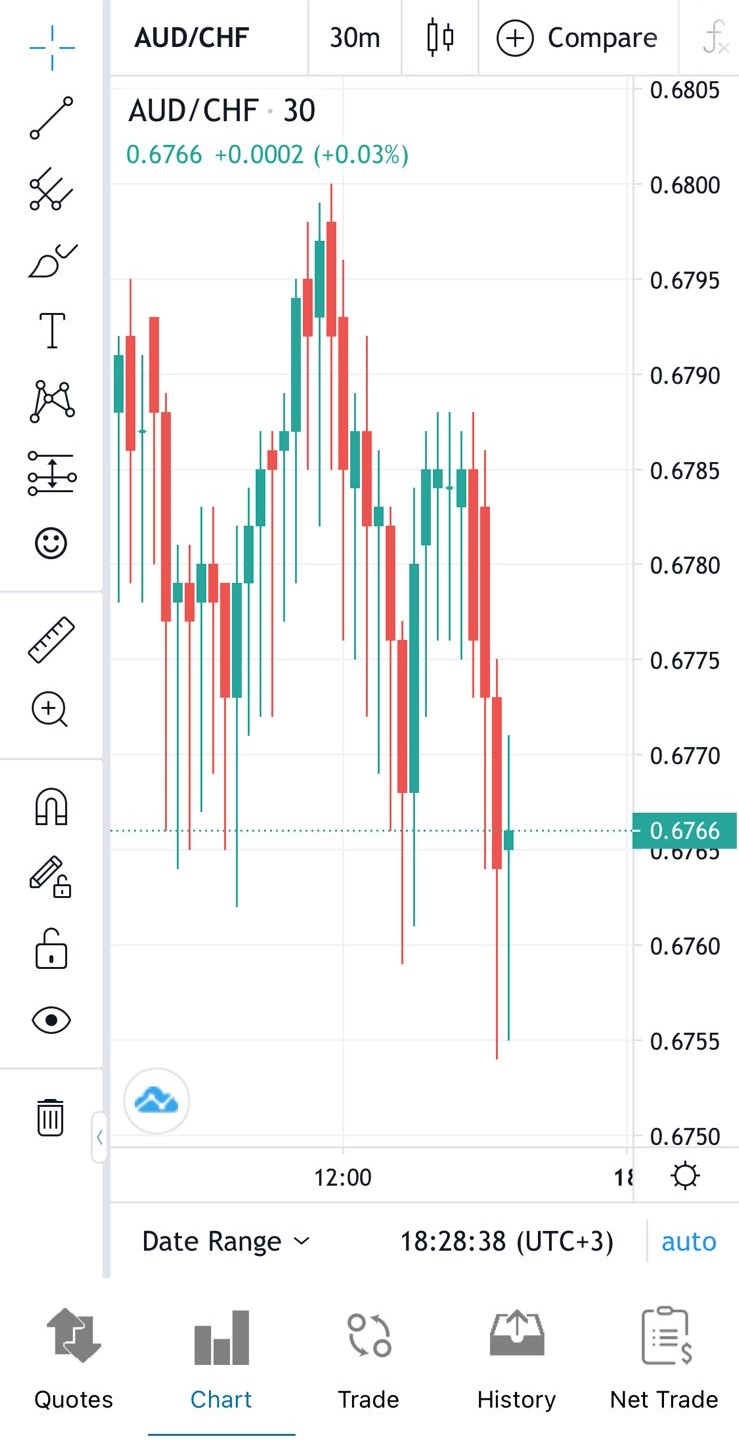Pick the trend line drawing tool
The height and width of the screenshot is (1443, 739).
coord(51,118)
